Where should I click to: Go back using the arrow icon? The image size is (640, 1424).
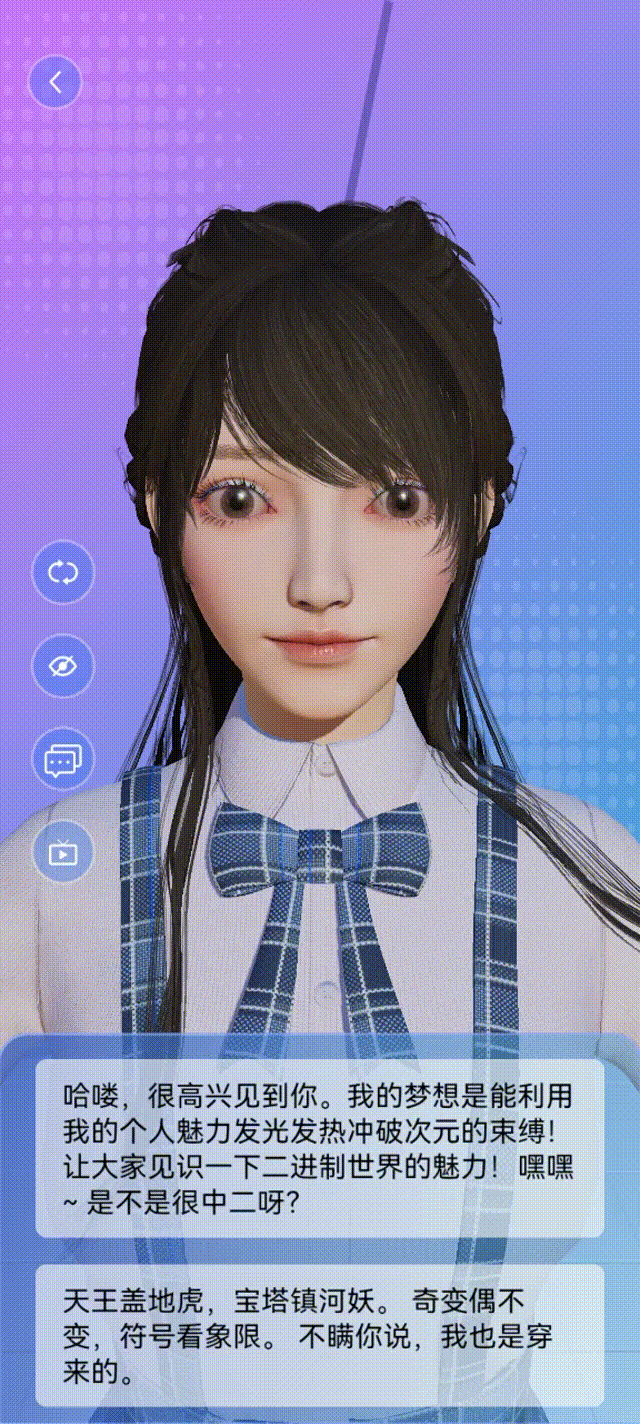(x=55, y=82)
